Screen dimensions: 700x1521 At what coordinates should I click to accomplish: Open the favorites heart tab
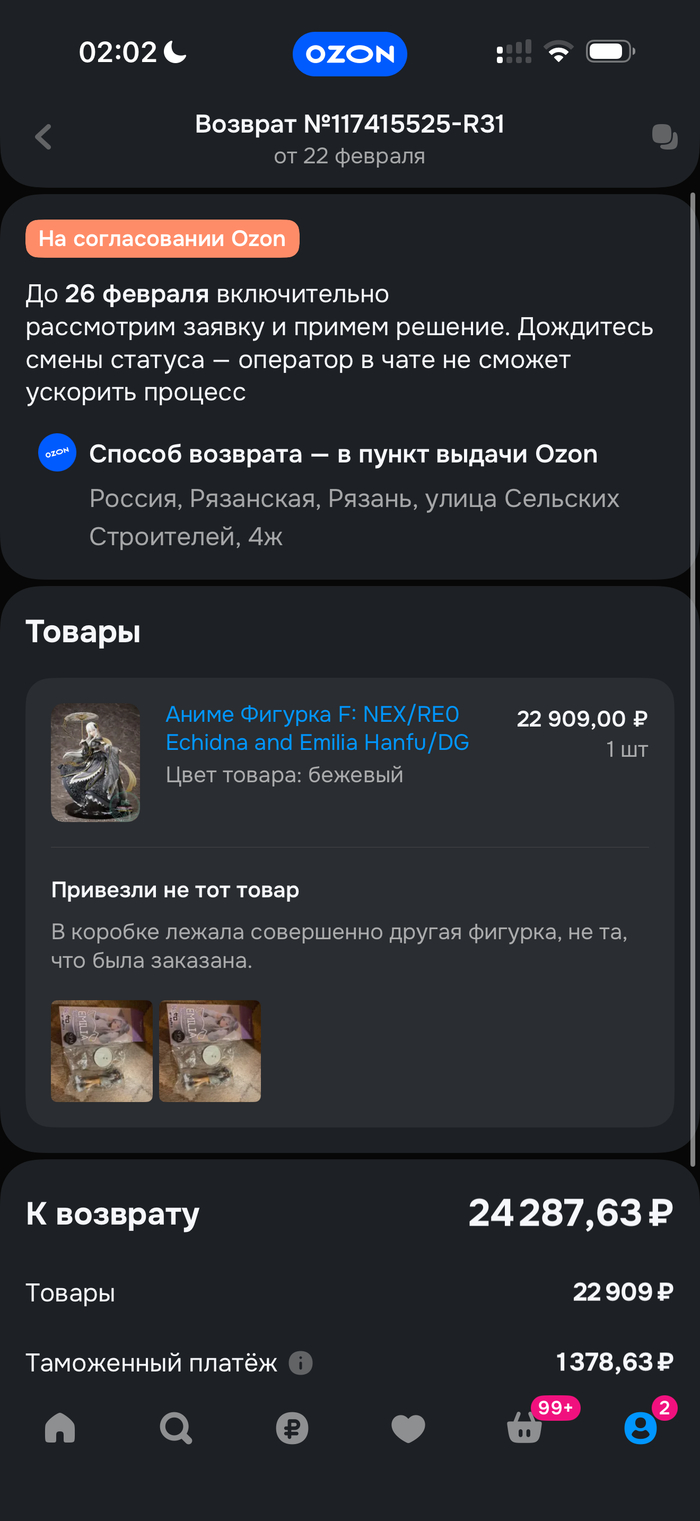point(408,1428)
